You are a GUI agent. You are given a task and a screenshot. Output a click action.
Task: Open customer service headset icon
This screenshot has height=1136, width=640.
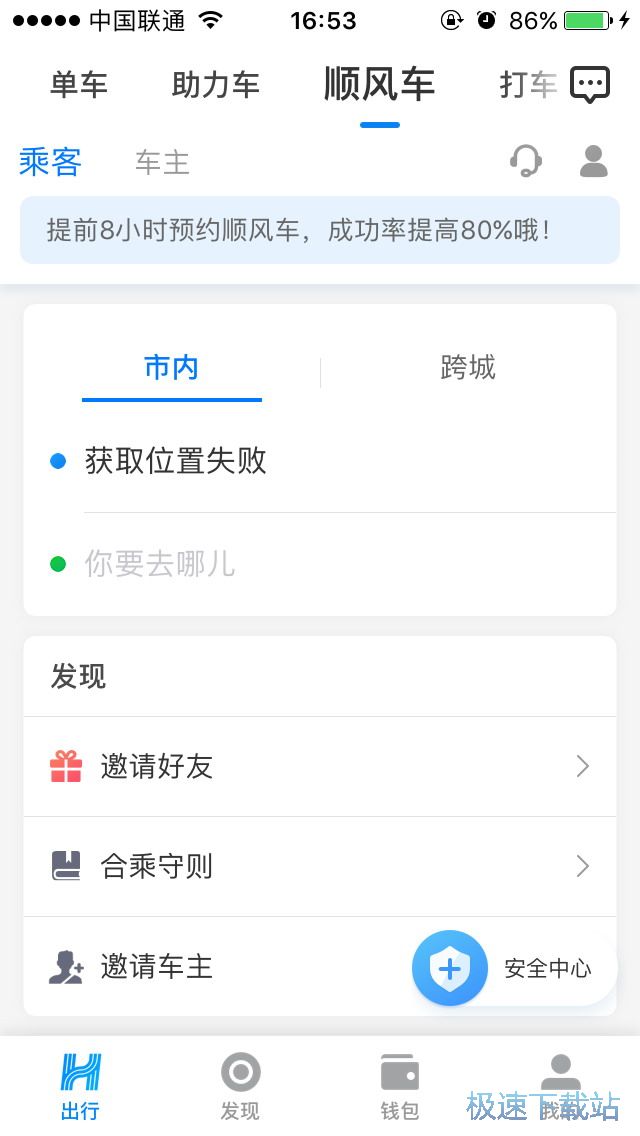[x=526, y=161]
